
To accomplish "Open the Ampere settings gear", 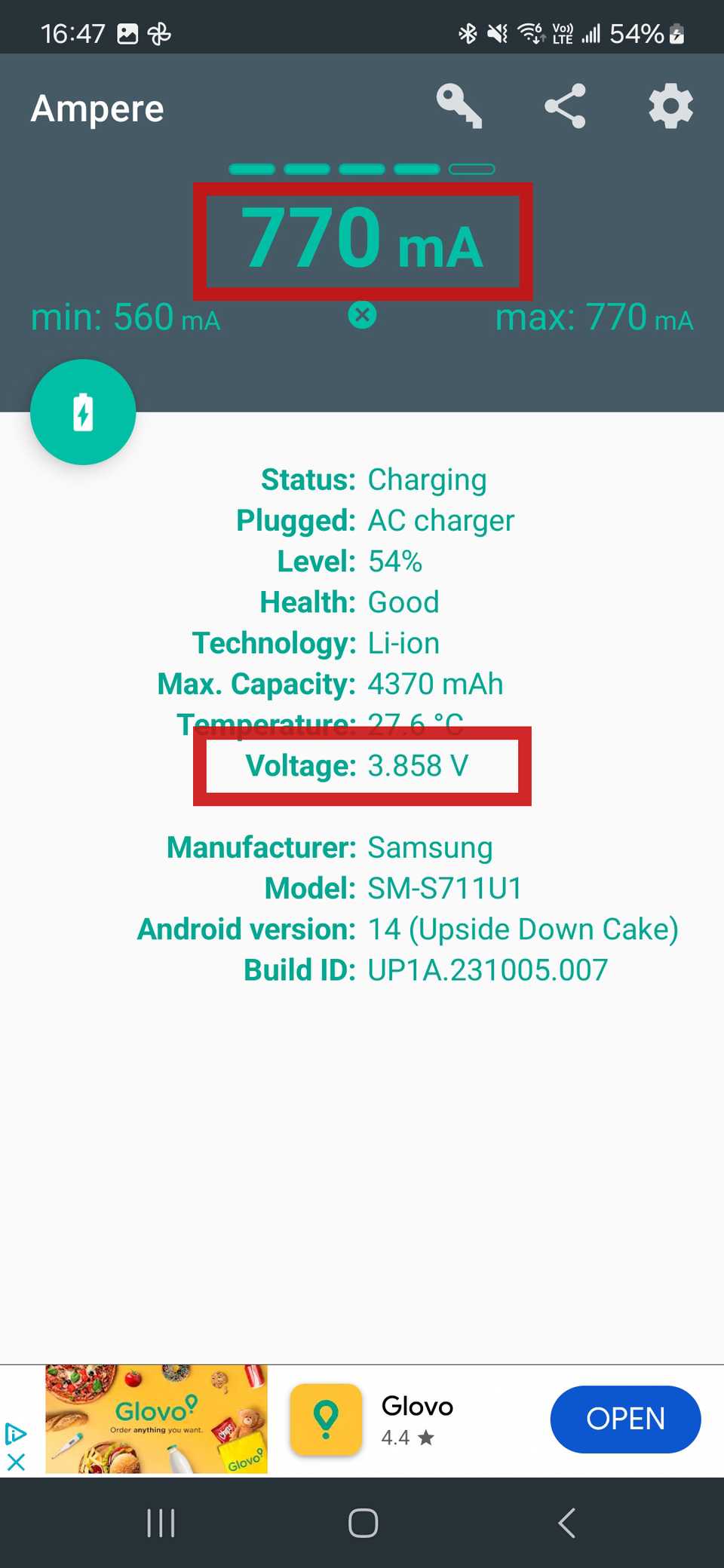I will coord(670,107).
